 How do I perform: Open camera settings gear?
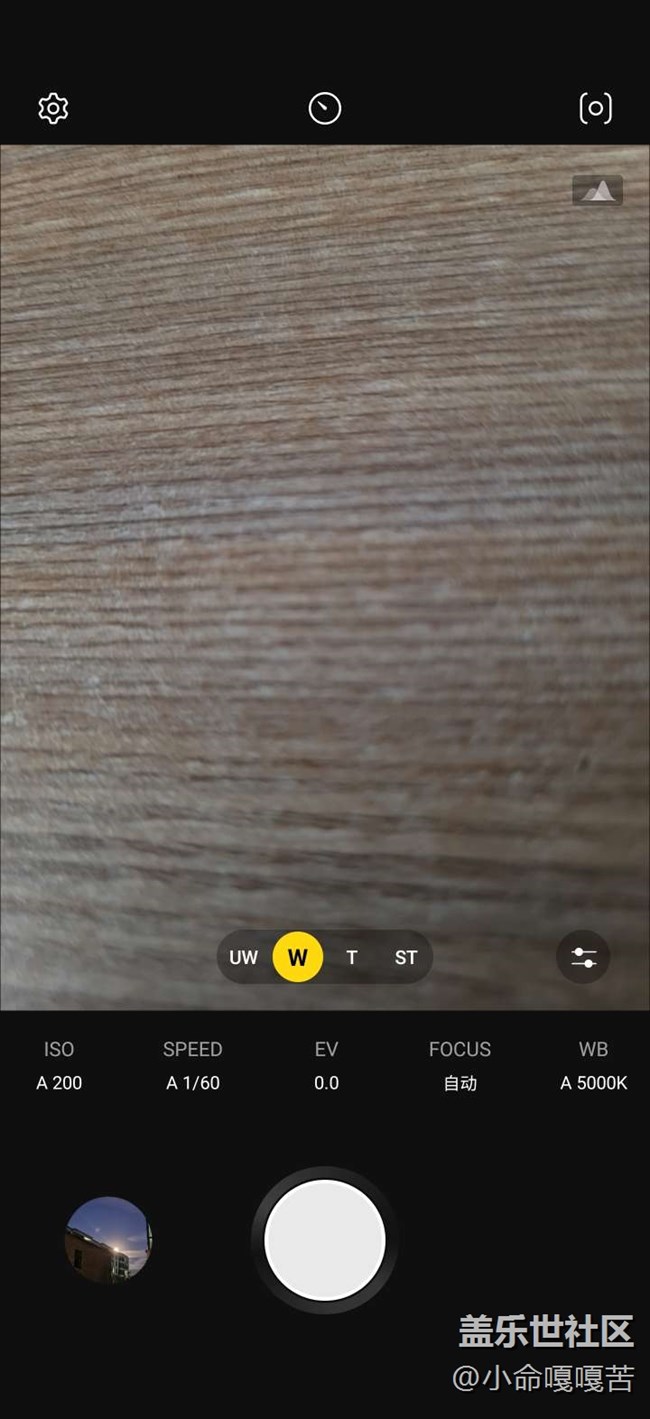tap(53, 108)
